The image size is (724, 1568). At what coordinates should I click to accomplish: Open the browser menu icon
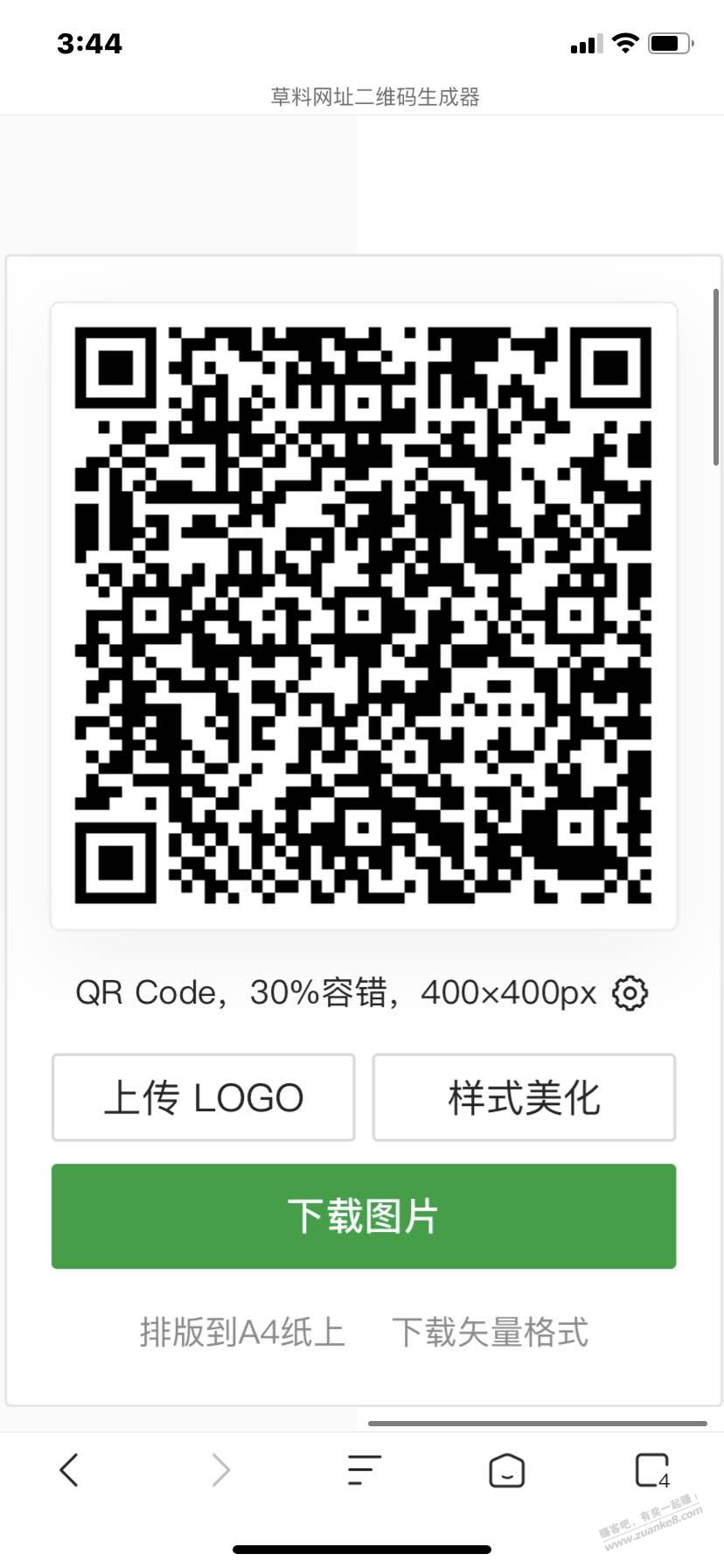364,1470
